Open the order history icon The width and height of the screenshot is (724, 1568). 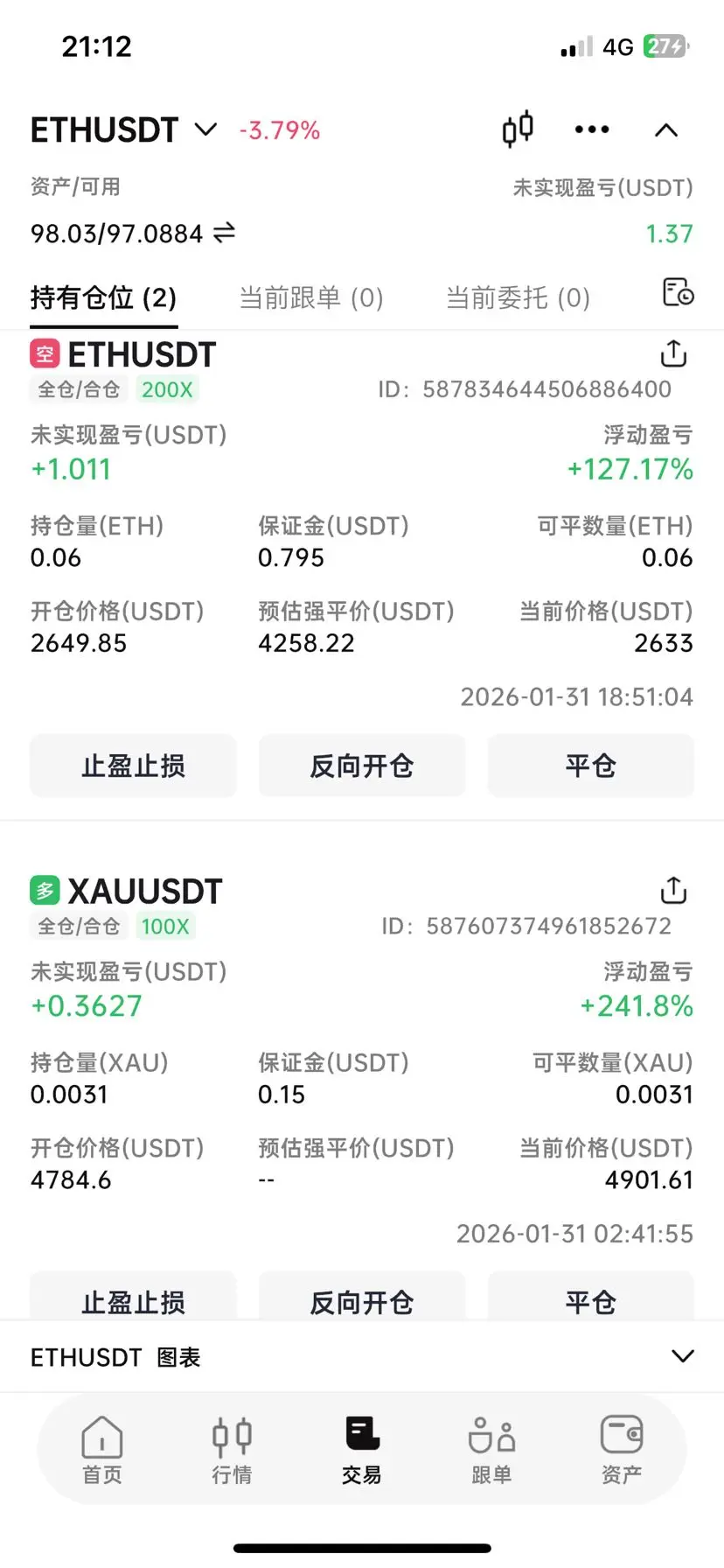pos(678,292)
